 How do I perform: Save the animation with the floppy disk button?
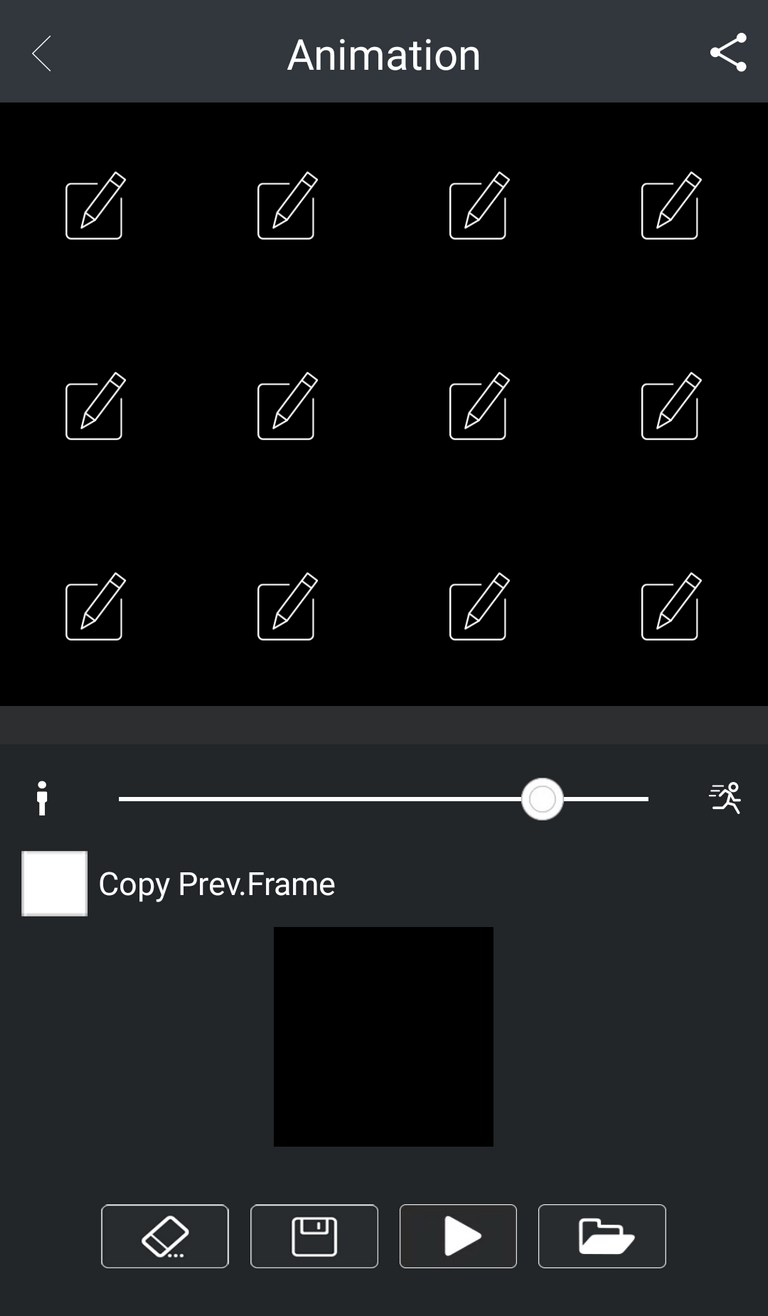314,1237
